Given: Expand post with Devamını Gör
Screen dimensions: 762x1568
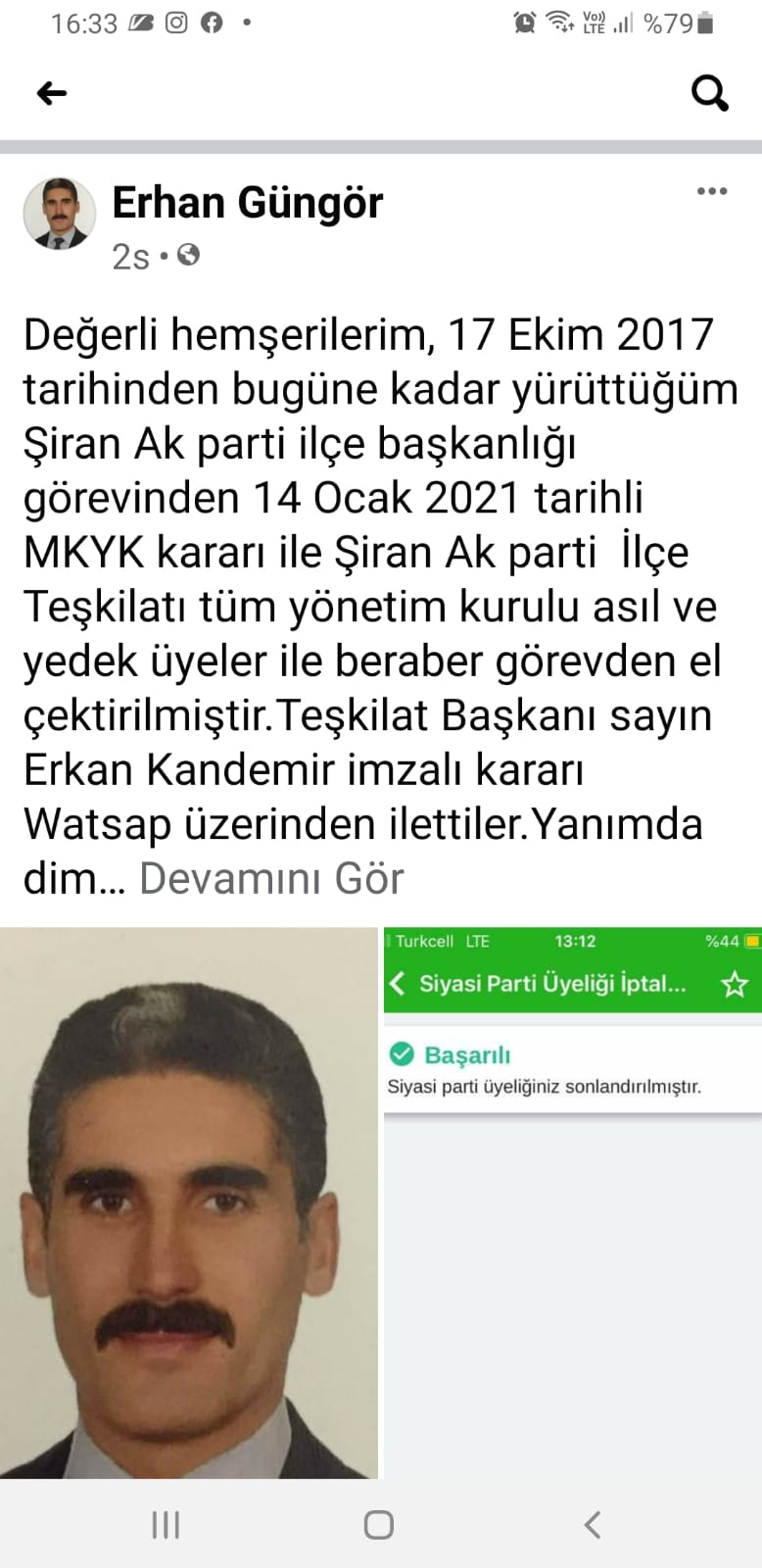Looking at the screenshot, I should [x=271, y=878].
